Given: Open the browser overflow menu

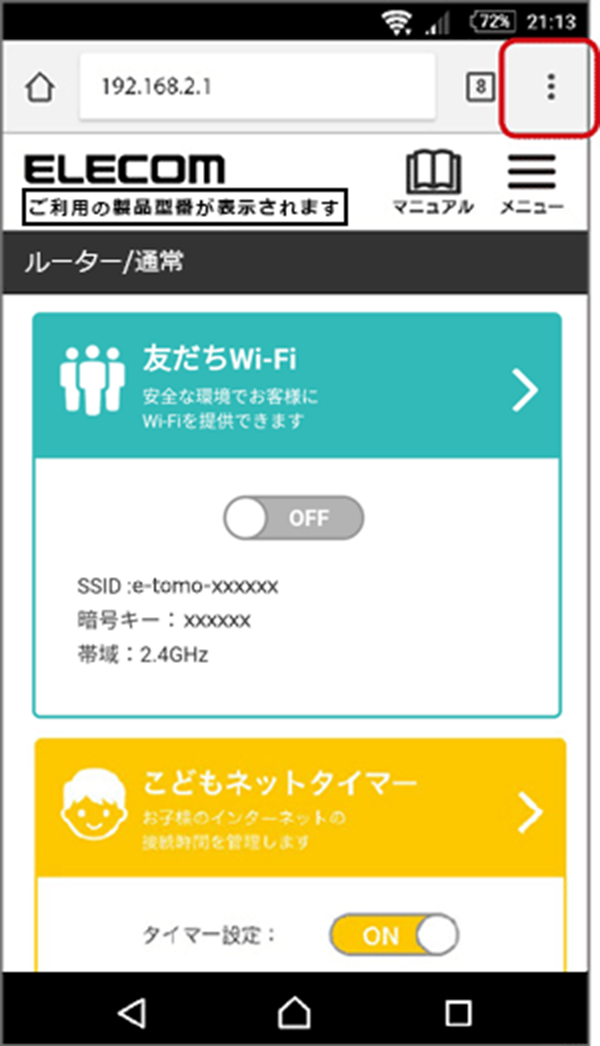Looking at the screenshot, I should tap(549, 87).
